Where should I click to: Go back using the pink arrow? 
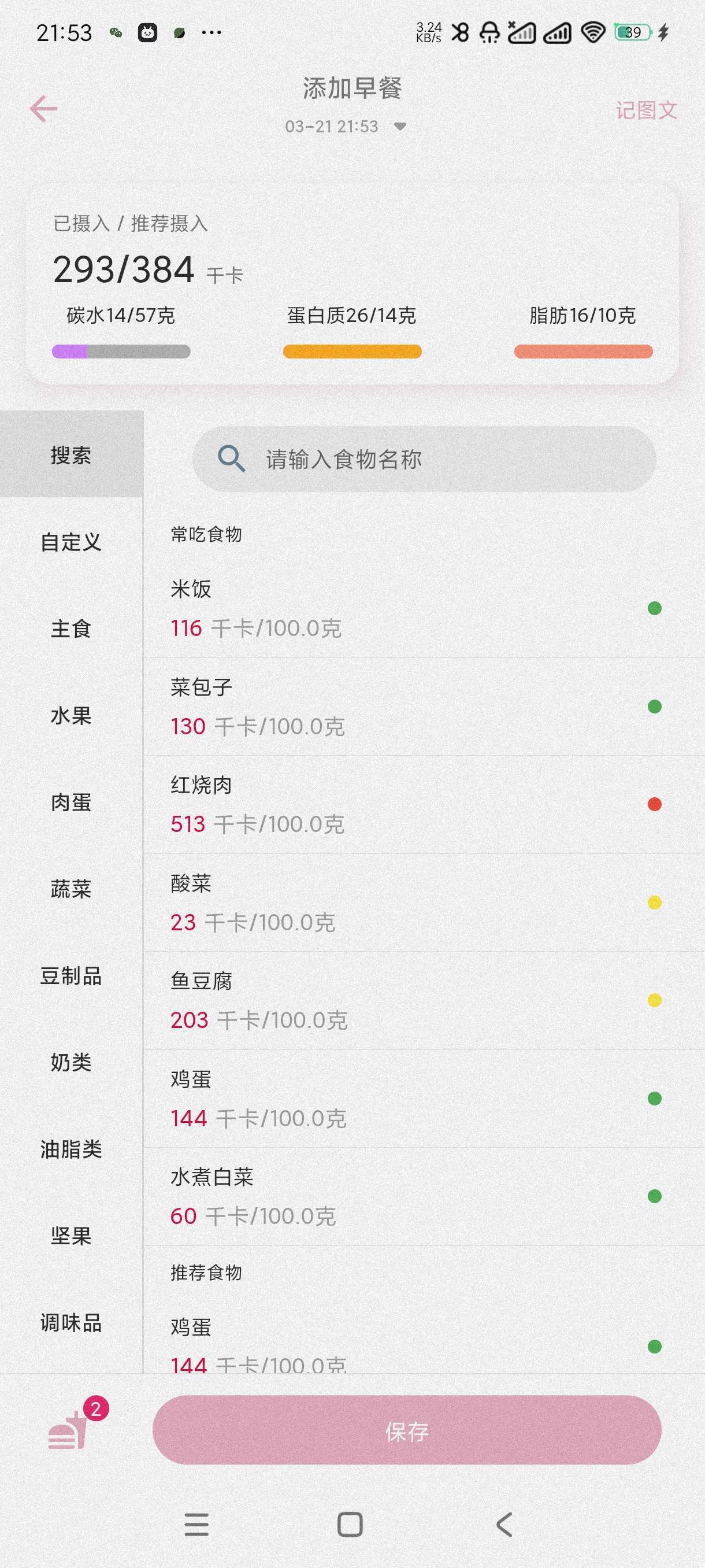44,109
